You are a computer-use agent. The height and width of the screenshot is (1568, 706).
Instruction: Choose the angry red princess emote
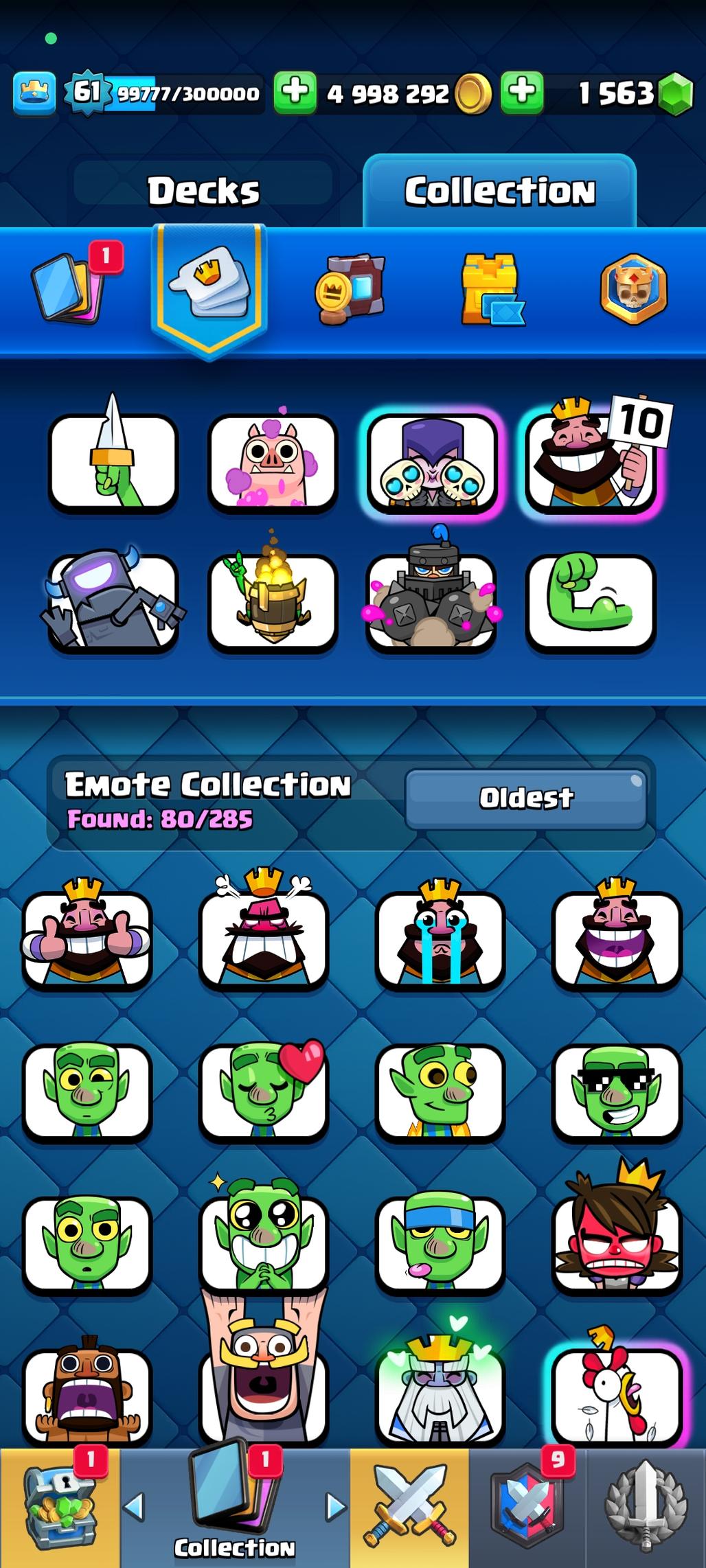[617, 1243]
